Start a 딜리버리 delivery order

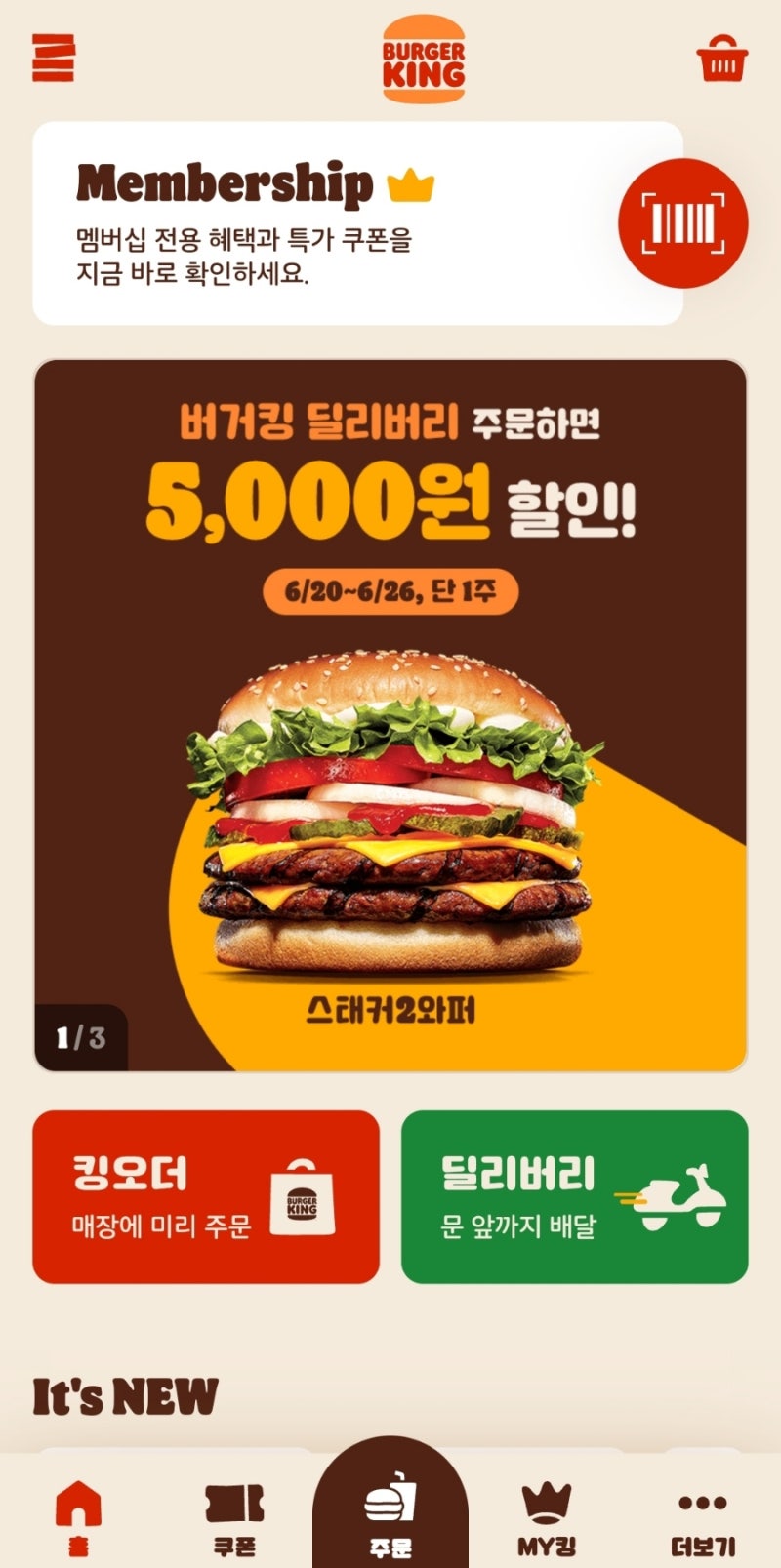(574, 1196)
